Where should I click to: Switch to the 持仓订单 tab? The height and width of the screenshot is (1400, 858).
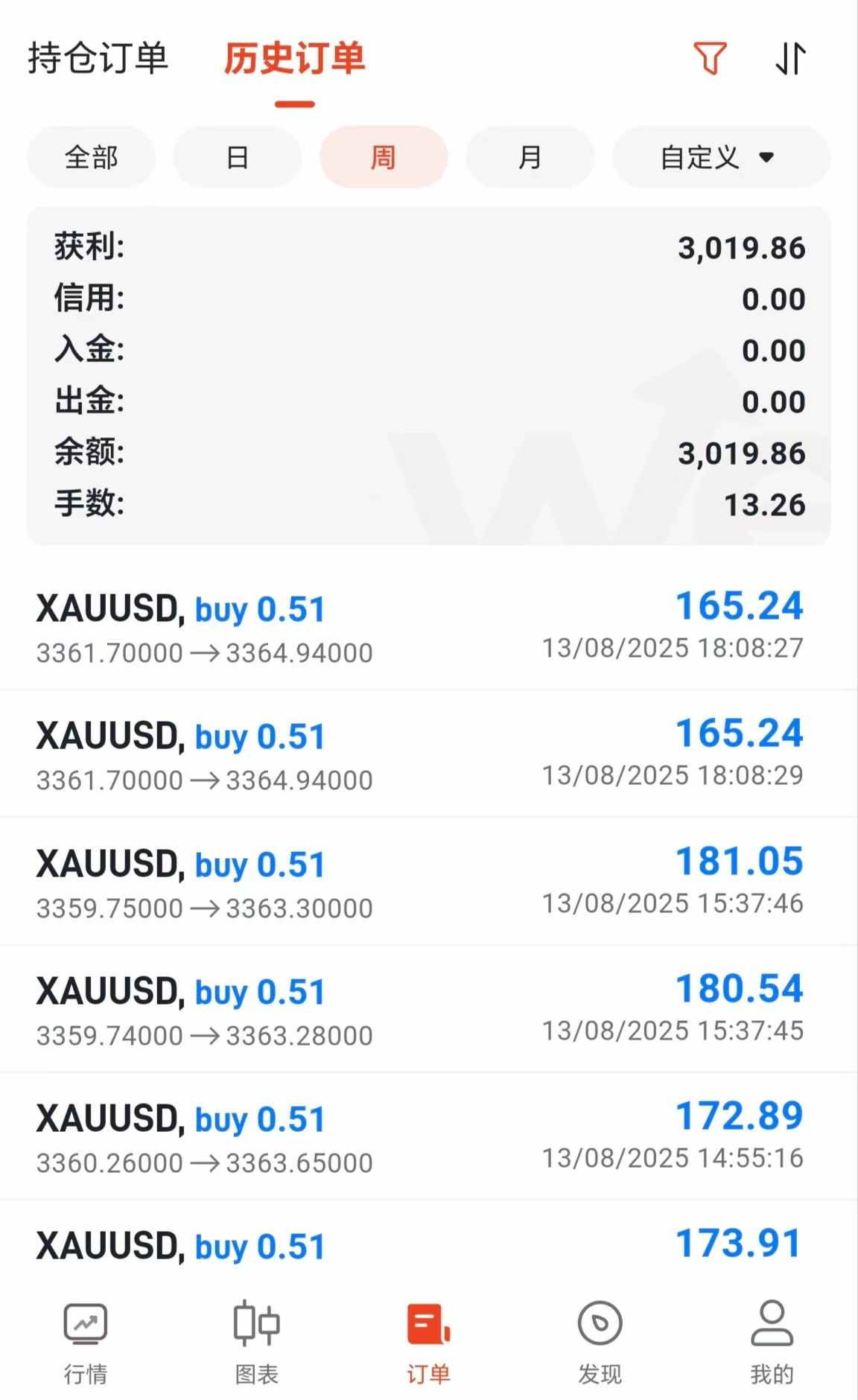click(98, 59)
